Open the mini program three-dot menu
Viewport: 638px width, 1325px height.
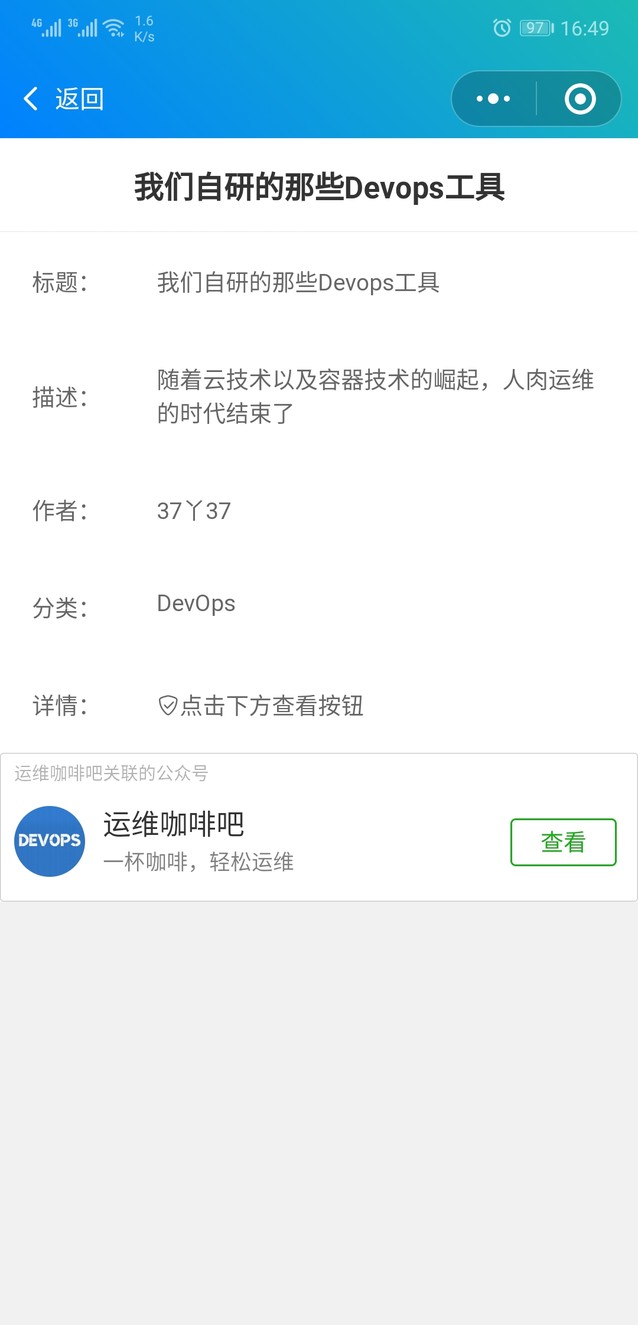pos(494,98)
